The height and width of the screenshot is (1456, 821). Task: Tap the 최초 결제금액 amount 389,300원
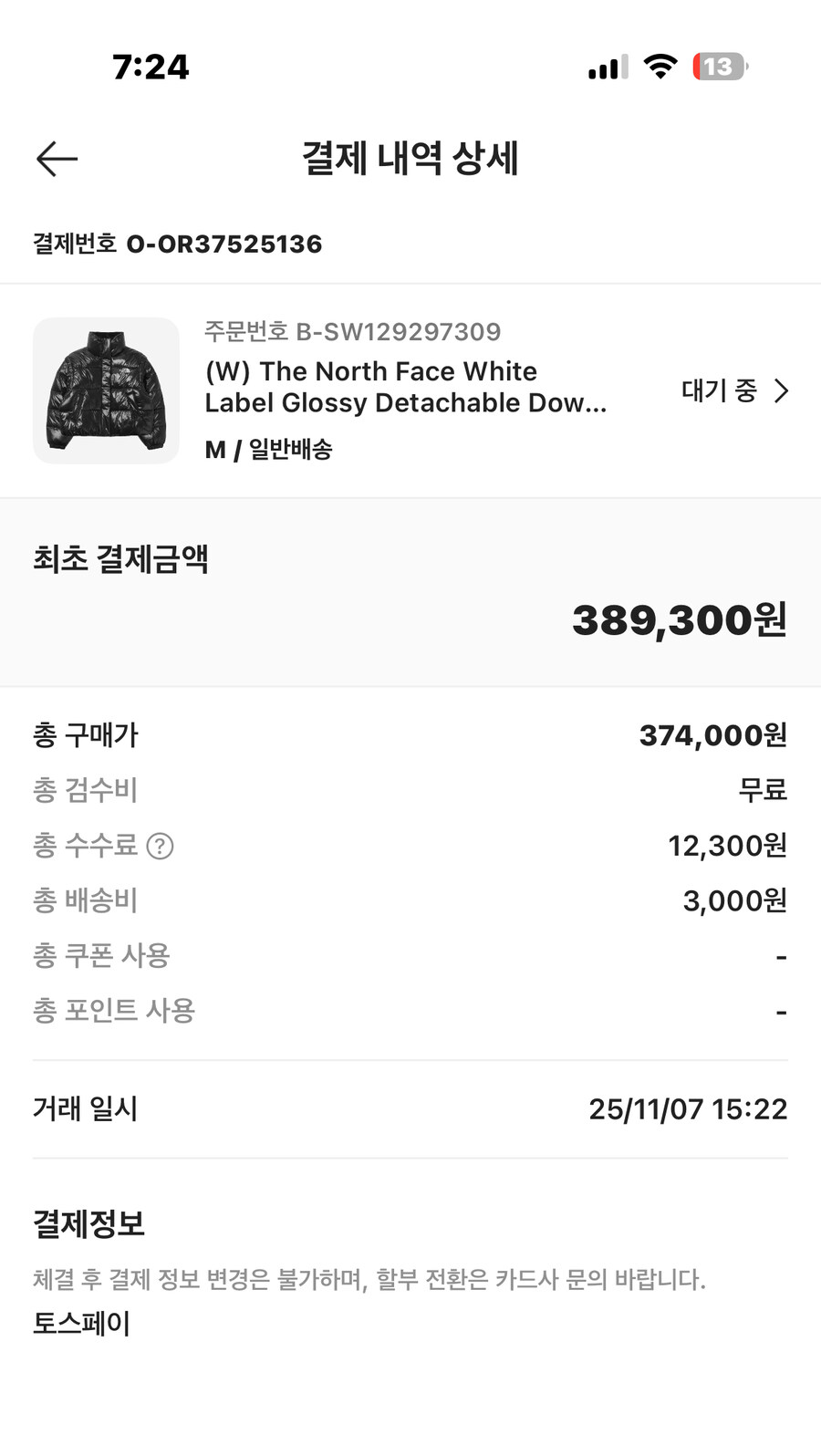point(680,620)
